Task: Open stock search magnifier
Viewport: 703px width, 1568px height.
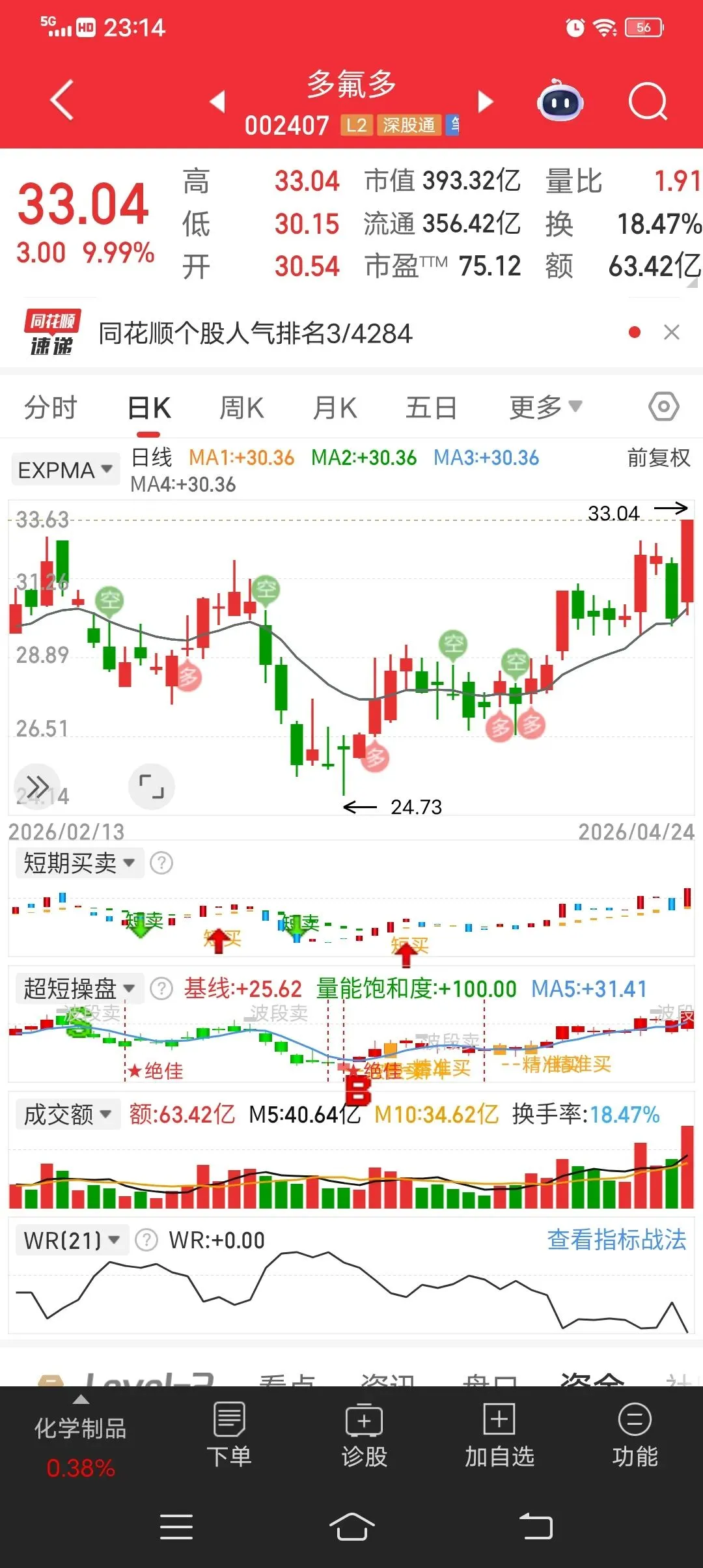Action: pyautogui.click(x=648, y=102)
